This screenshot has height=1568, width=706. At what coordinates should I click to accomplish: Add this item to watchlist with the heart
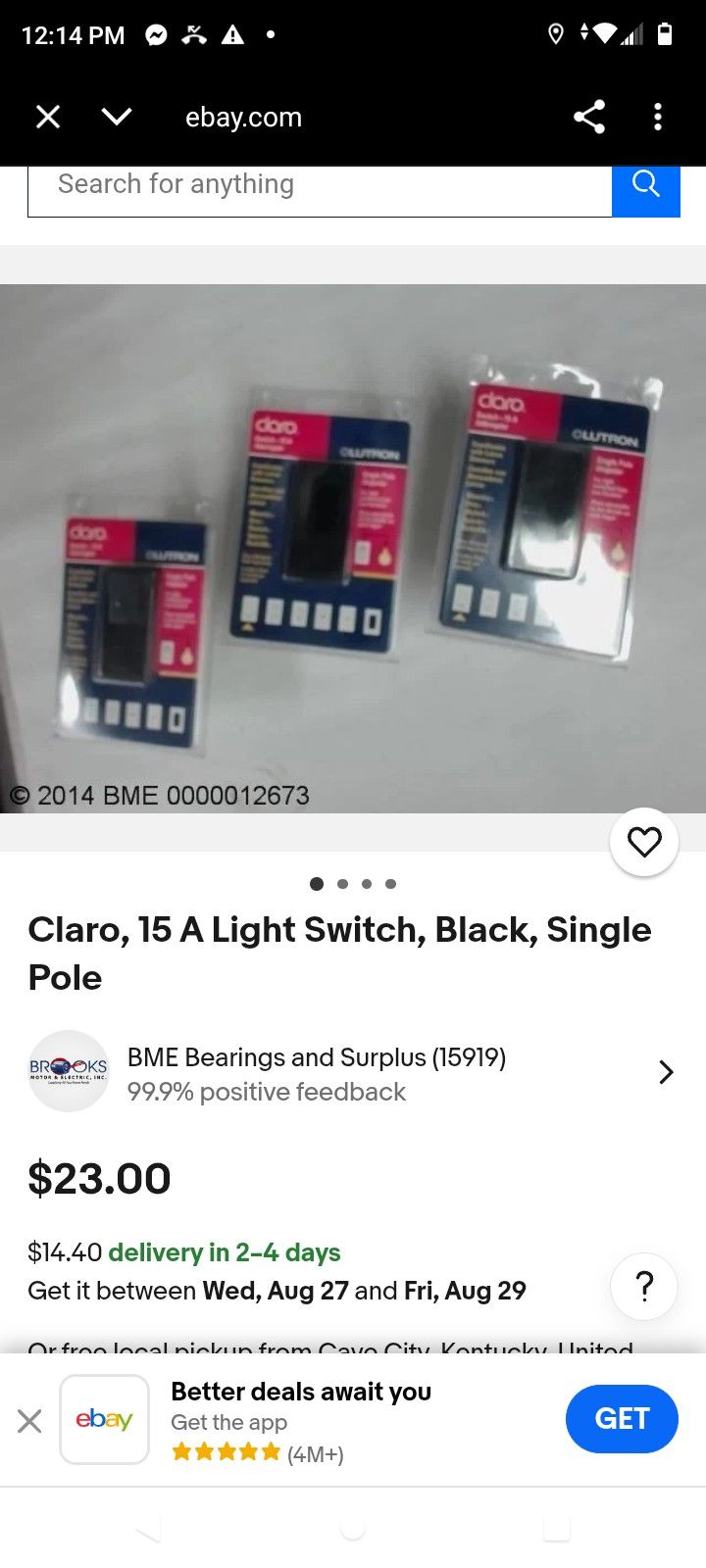644,842
